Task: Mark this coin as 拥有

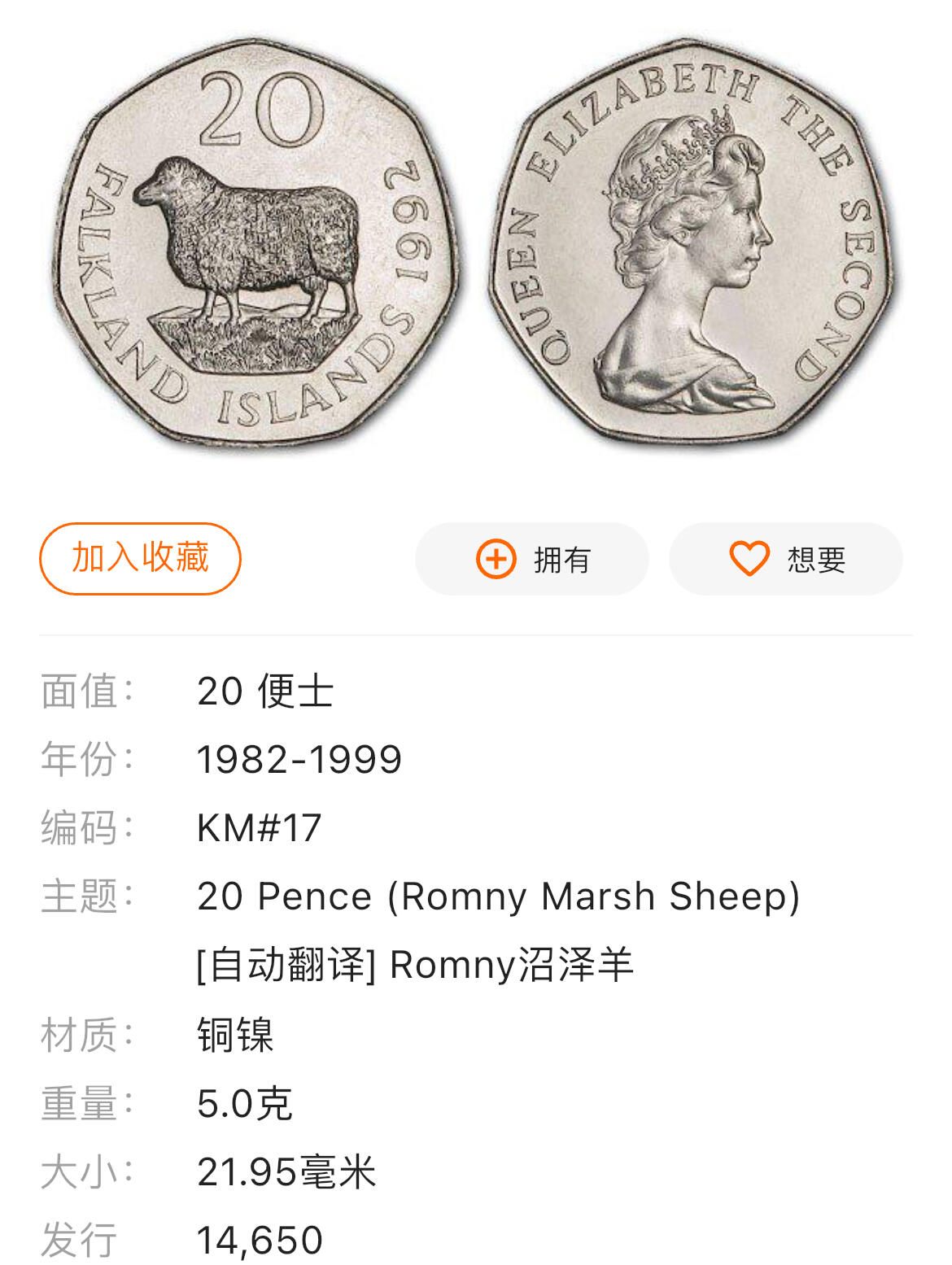Action: pyautogui.click(x=532, y=559)
